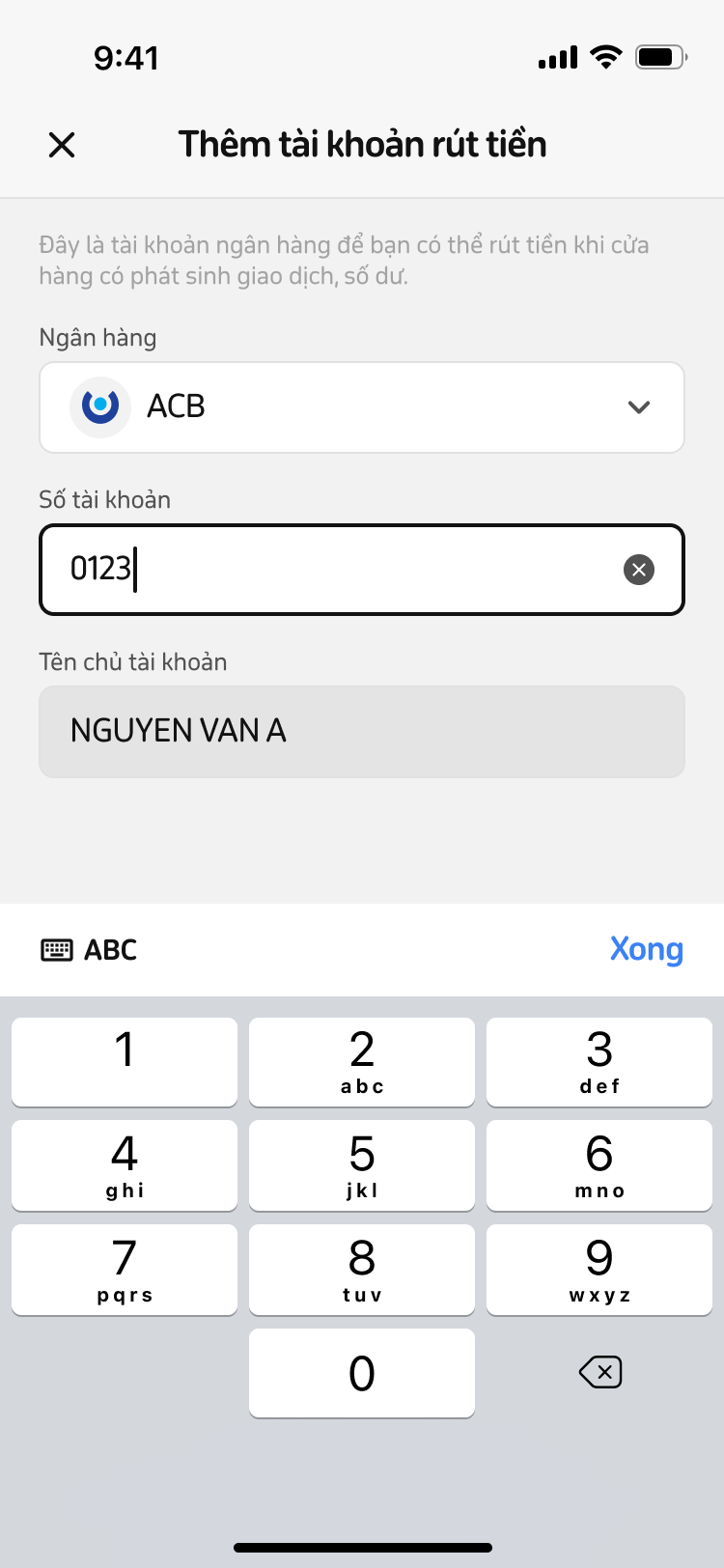Screen dimensions: 724x1568
Task: Delete the last digit with backspace
Action: click(x=599, y=1372)
